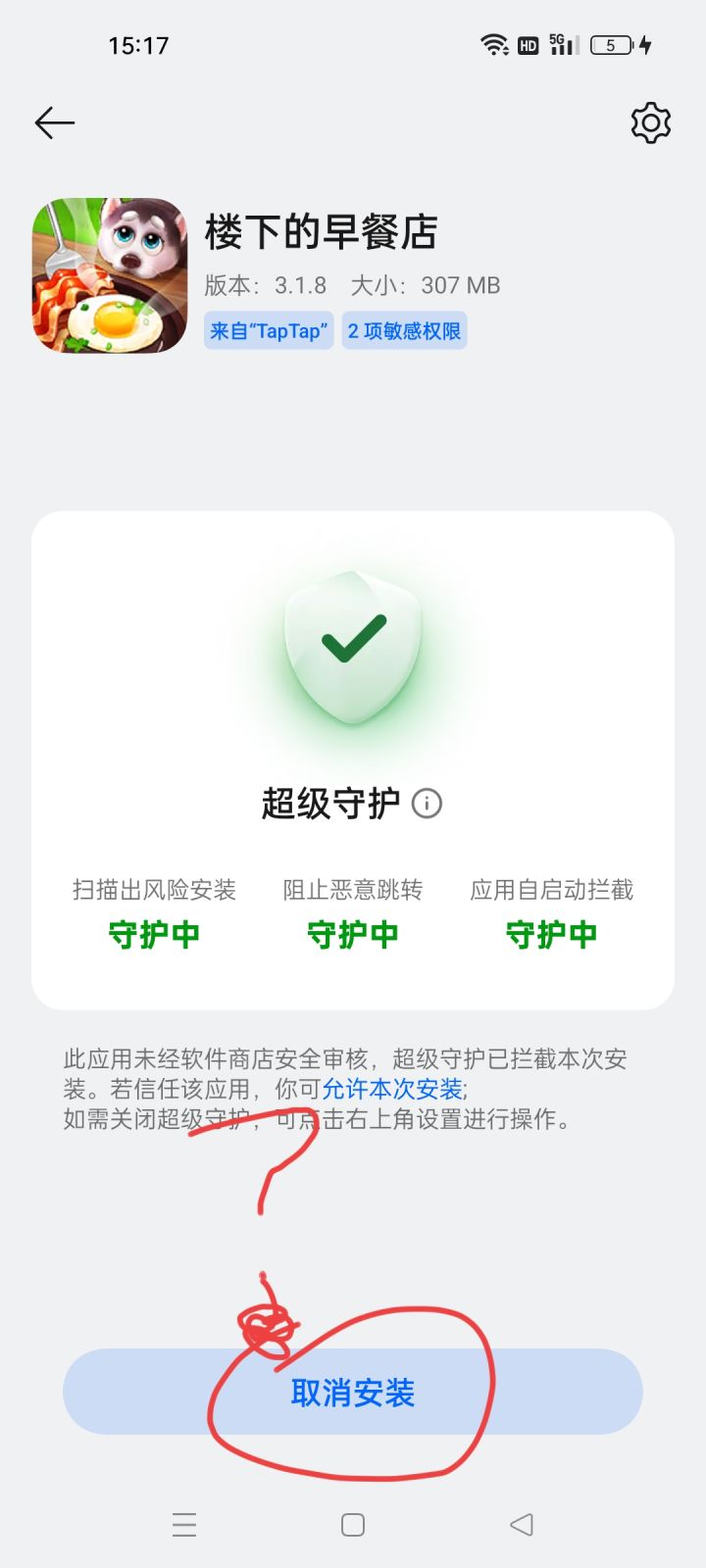Tap the navigation bar back triangle
706x1568 pixels.
pos(521,1525)
